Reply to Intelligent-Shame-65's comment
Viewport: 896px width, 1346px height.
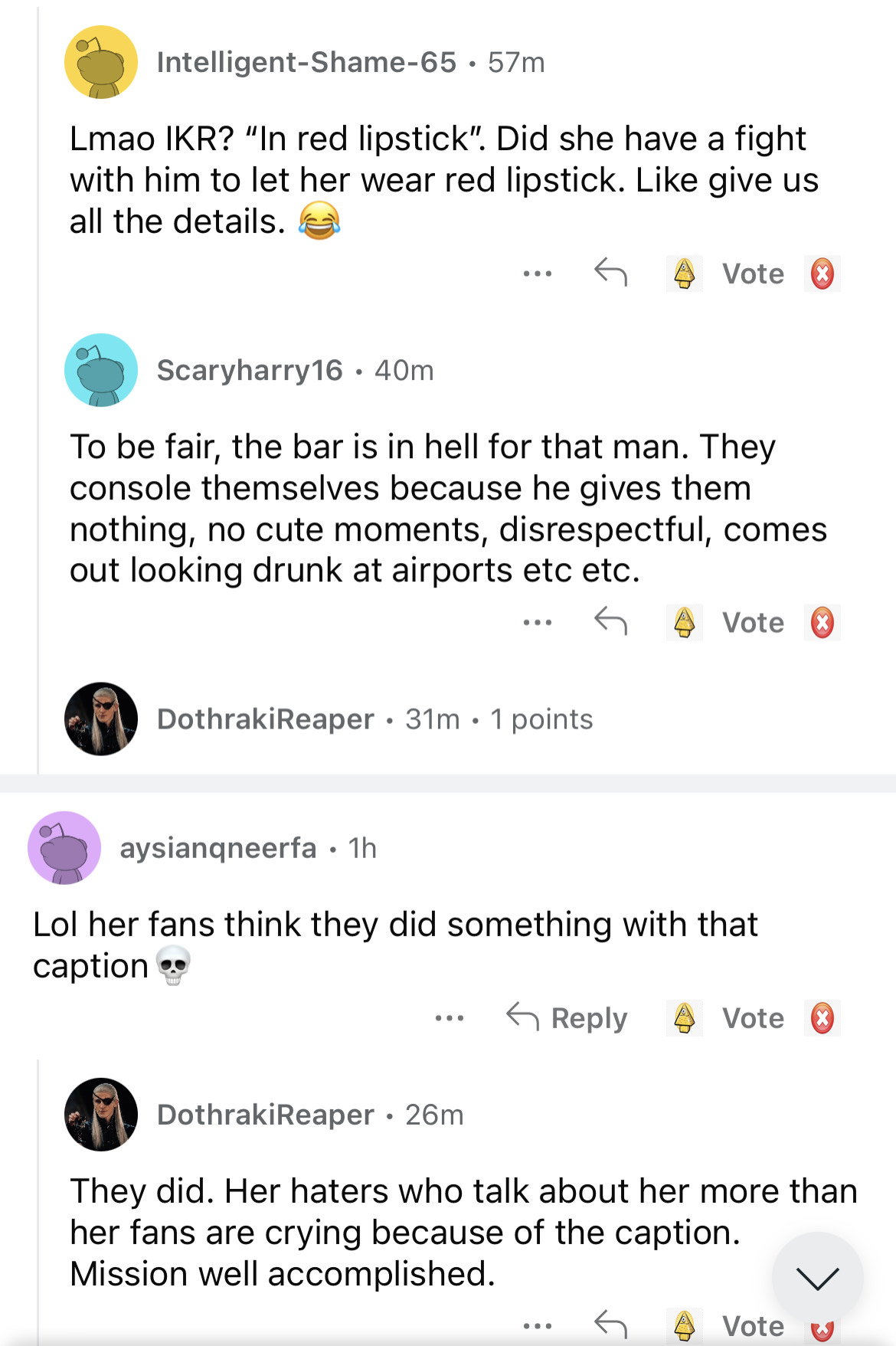tap(610, 273)
